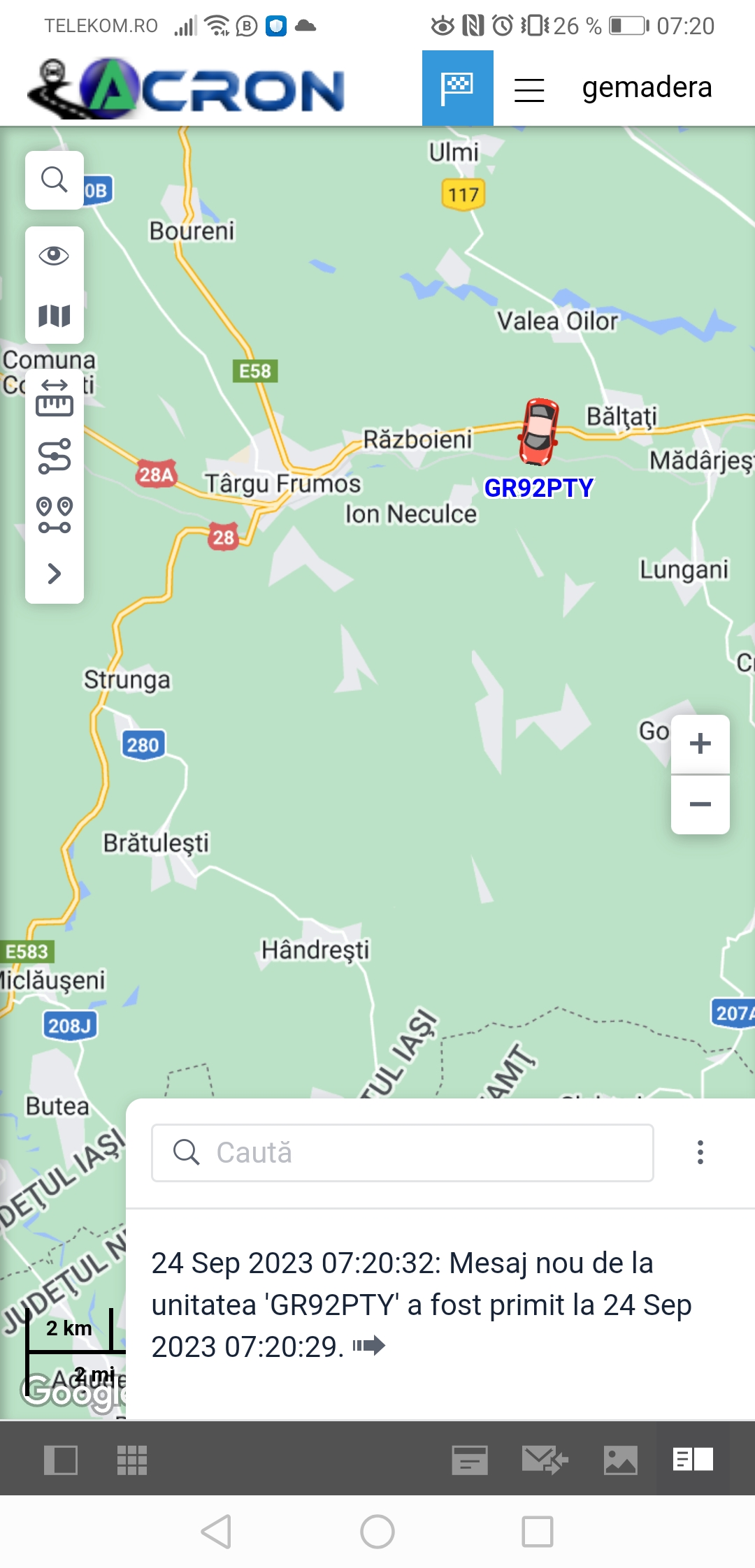
Task: Tap the blue checkered flag button
Action: coord(457,88)
